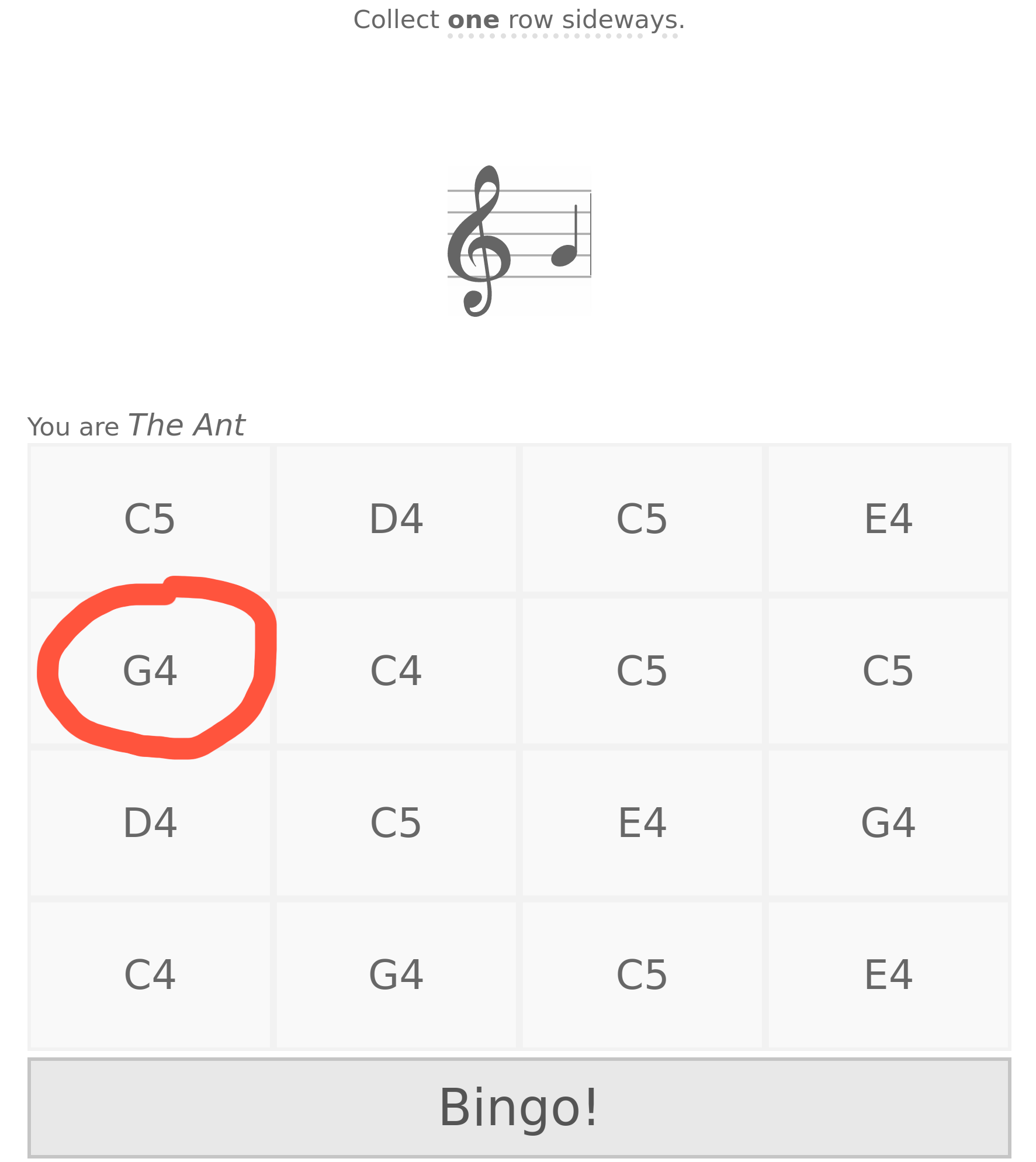Choose the C5 cell between G4 and E4
The image size is (1036, 1162).
(642, 974)
